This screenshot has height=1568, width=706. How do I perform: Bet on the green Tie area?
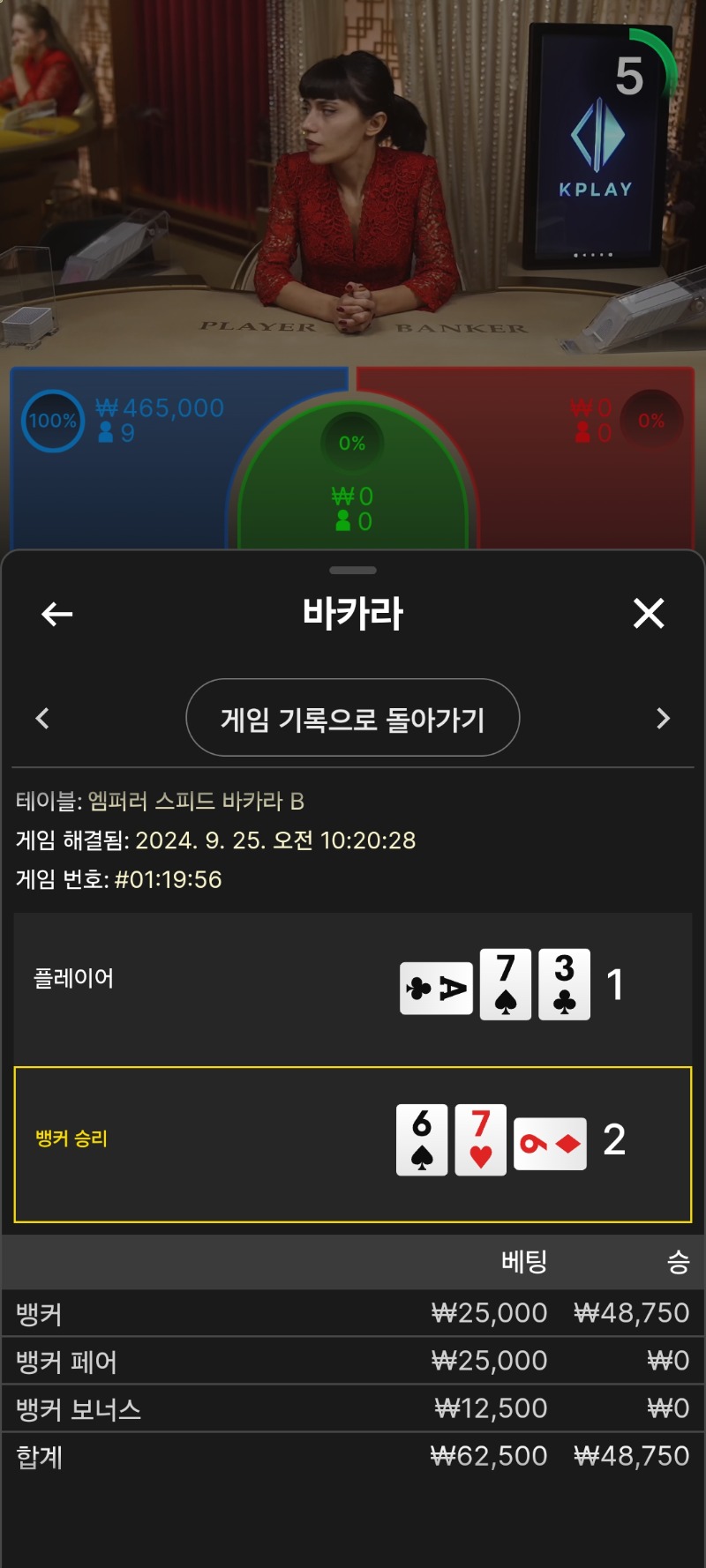(x=353, y=481)
